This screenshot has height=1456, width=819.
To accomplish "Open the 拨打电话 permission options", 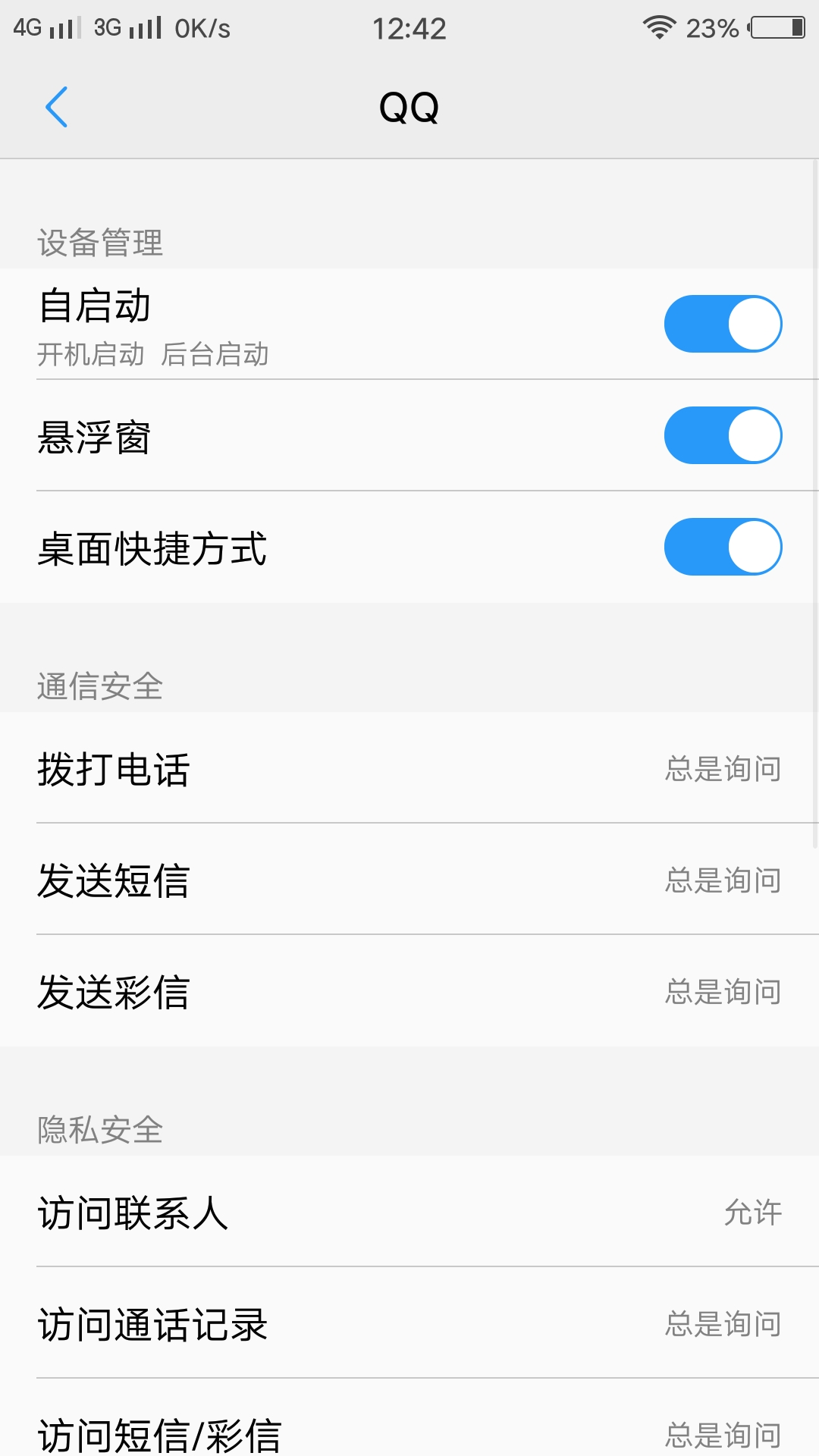I will pos(409,768).
